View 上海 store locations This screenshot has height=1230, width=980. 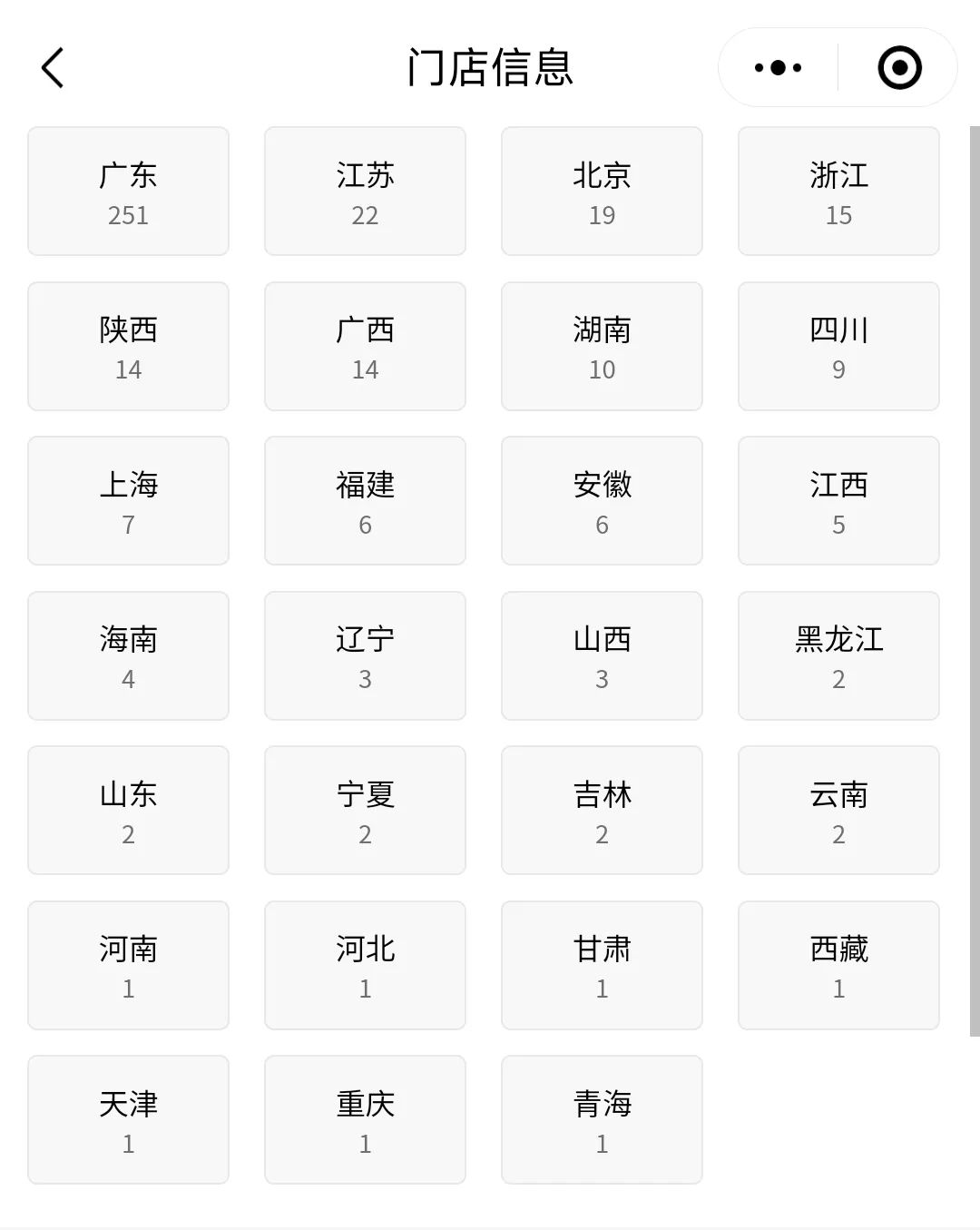[x=128, y=501]
